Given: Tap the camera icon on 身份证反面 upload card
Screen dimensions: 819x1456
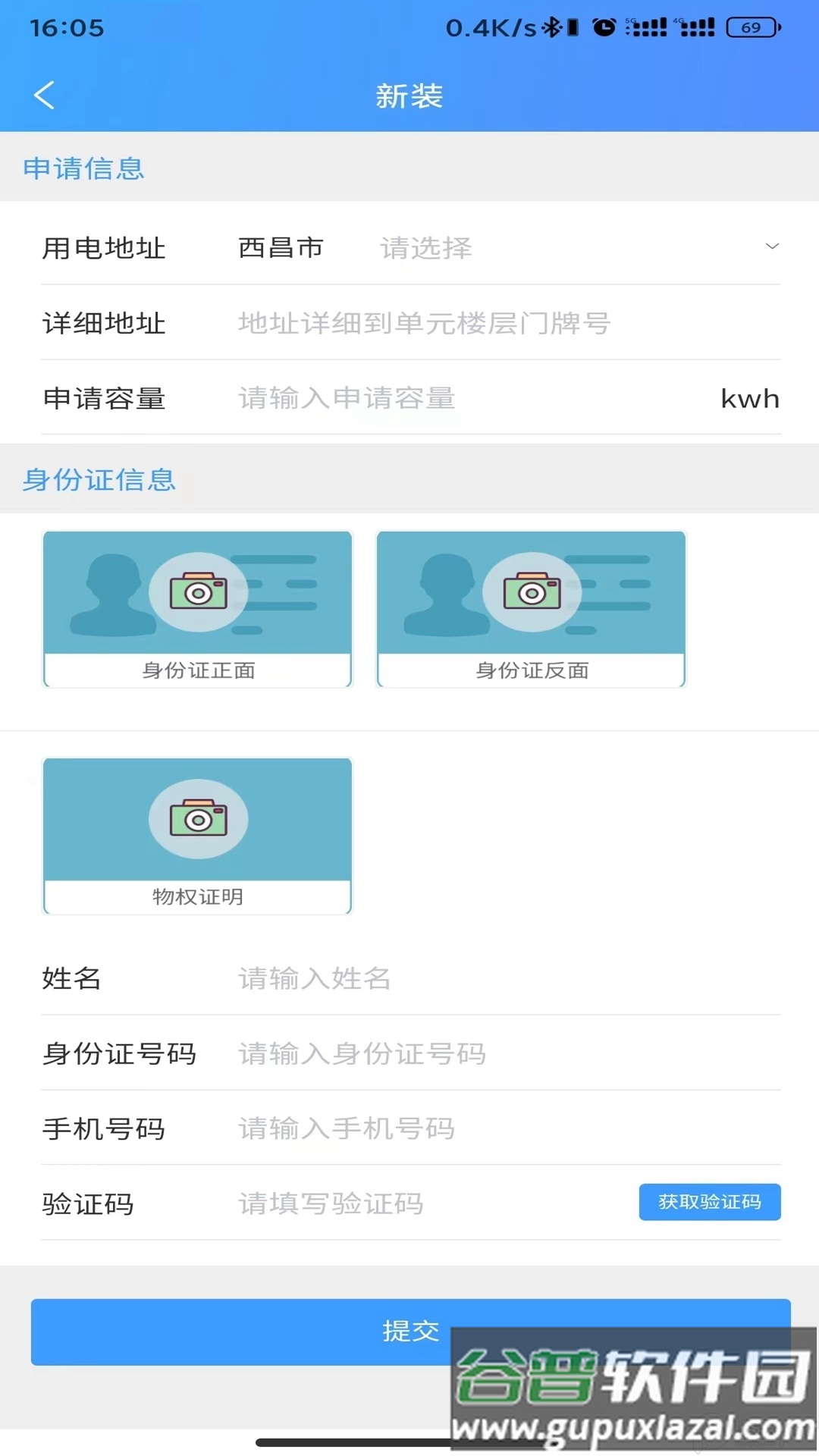Looking at the screenshot, I should tap(531, 592).
